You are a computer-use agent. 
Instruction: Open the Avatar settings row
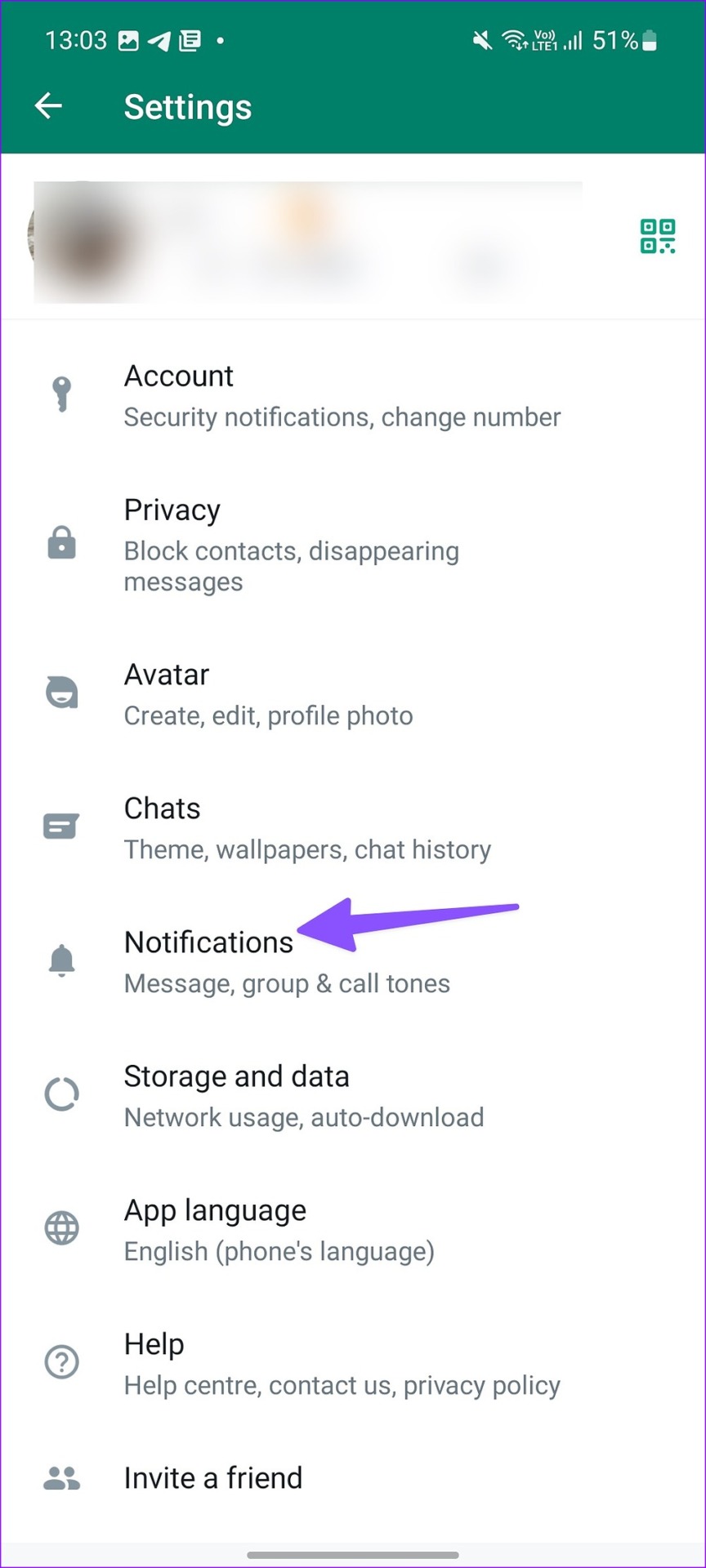353,695
